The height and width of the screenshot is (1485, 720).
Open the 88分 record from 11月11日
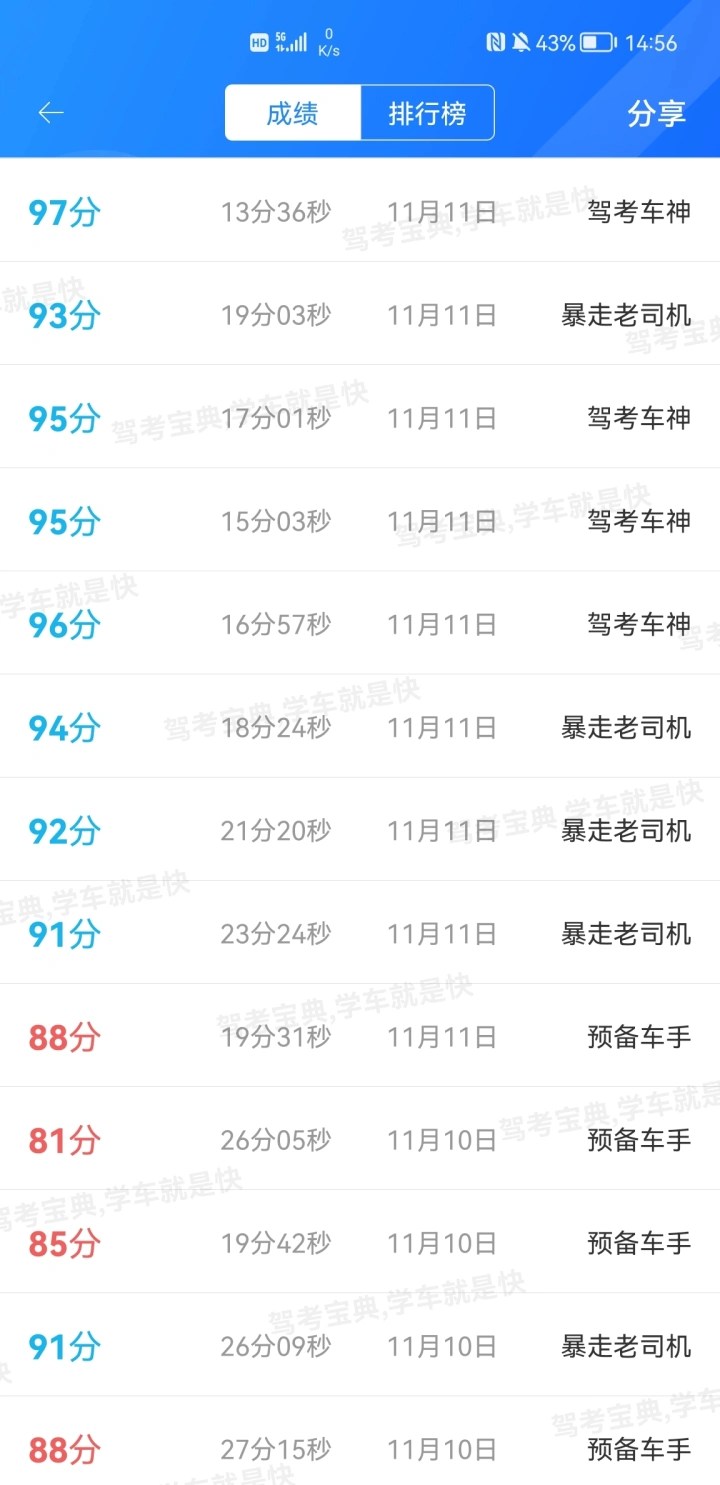click(360, 1035)
